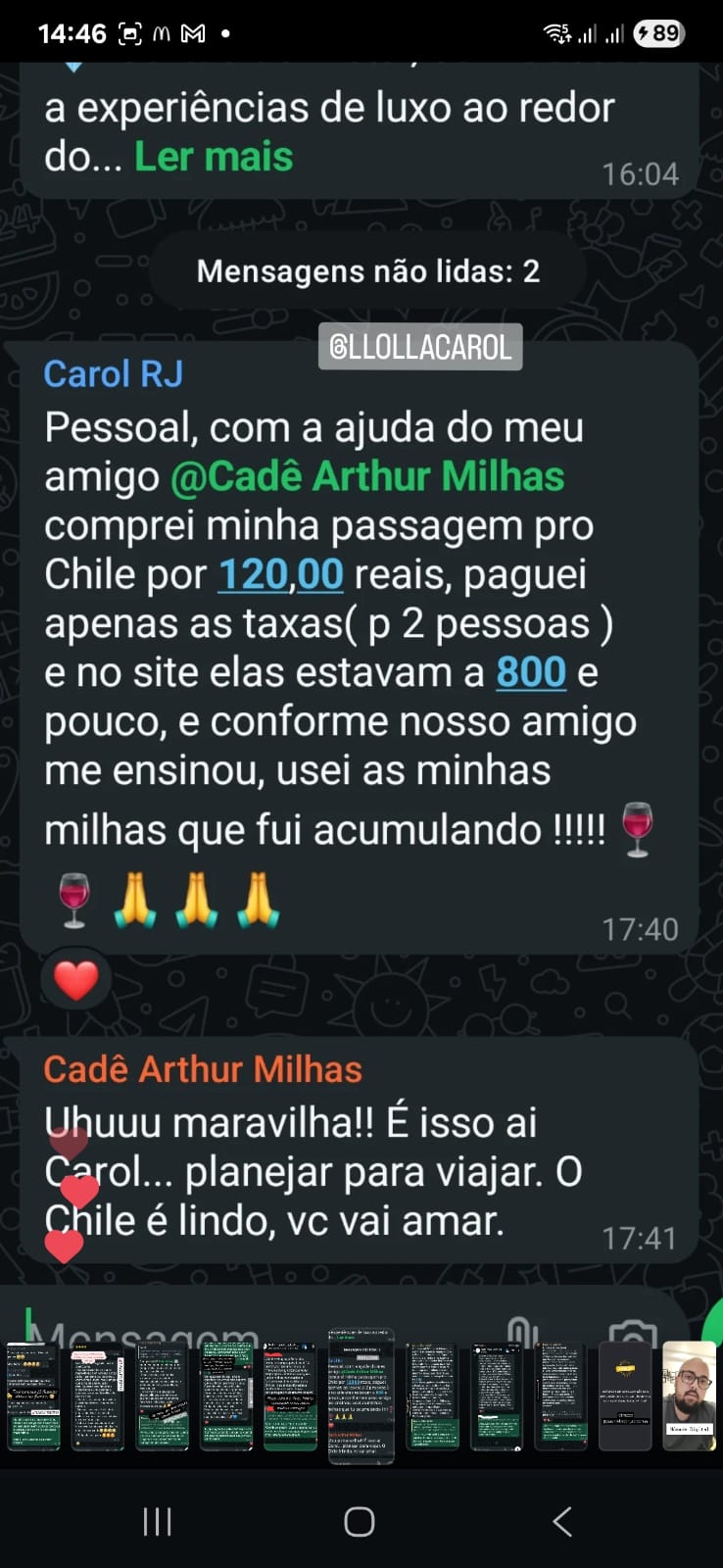Tap the underlined 120,00 value
The image size is (723, 1568).
280,573
